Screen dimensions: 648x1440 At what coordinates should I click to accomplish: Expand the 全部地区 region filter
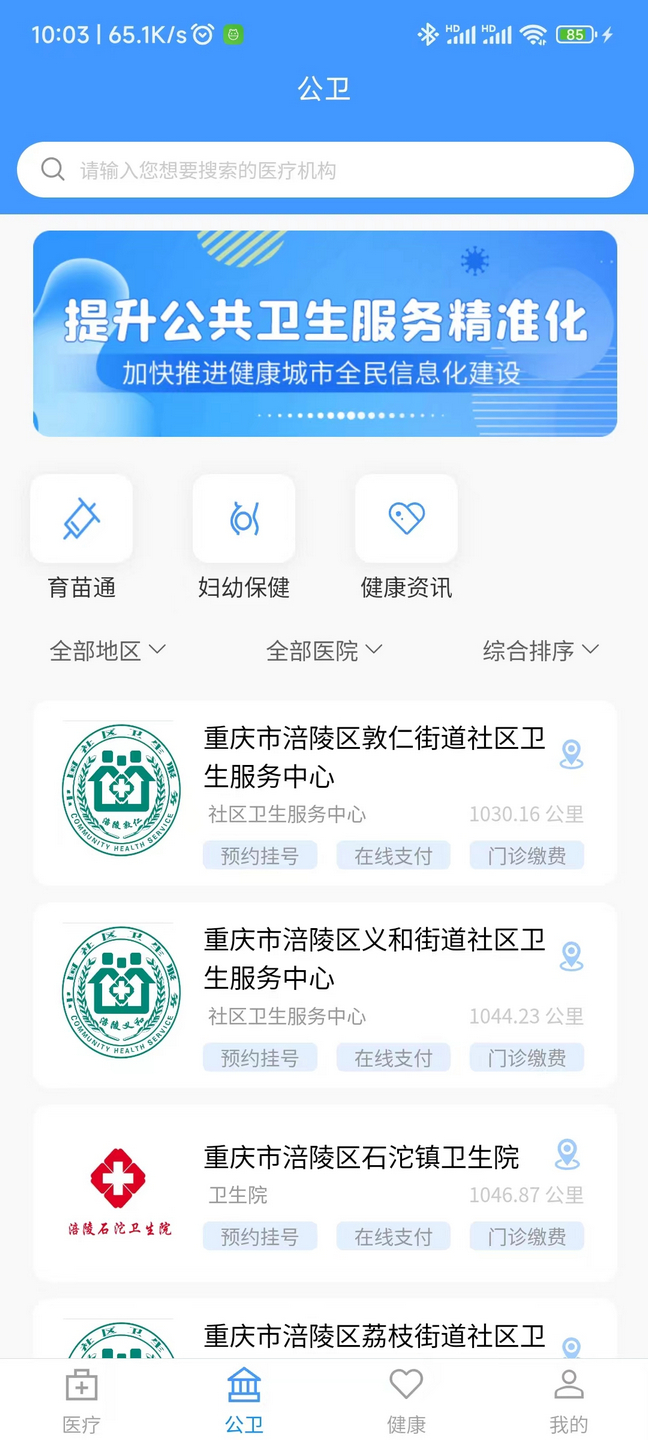[x=108, y=651]
